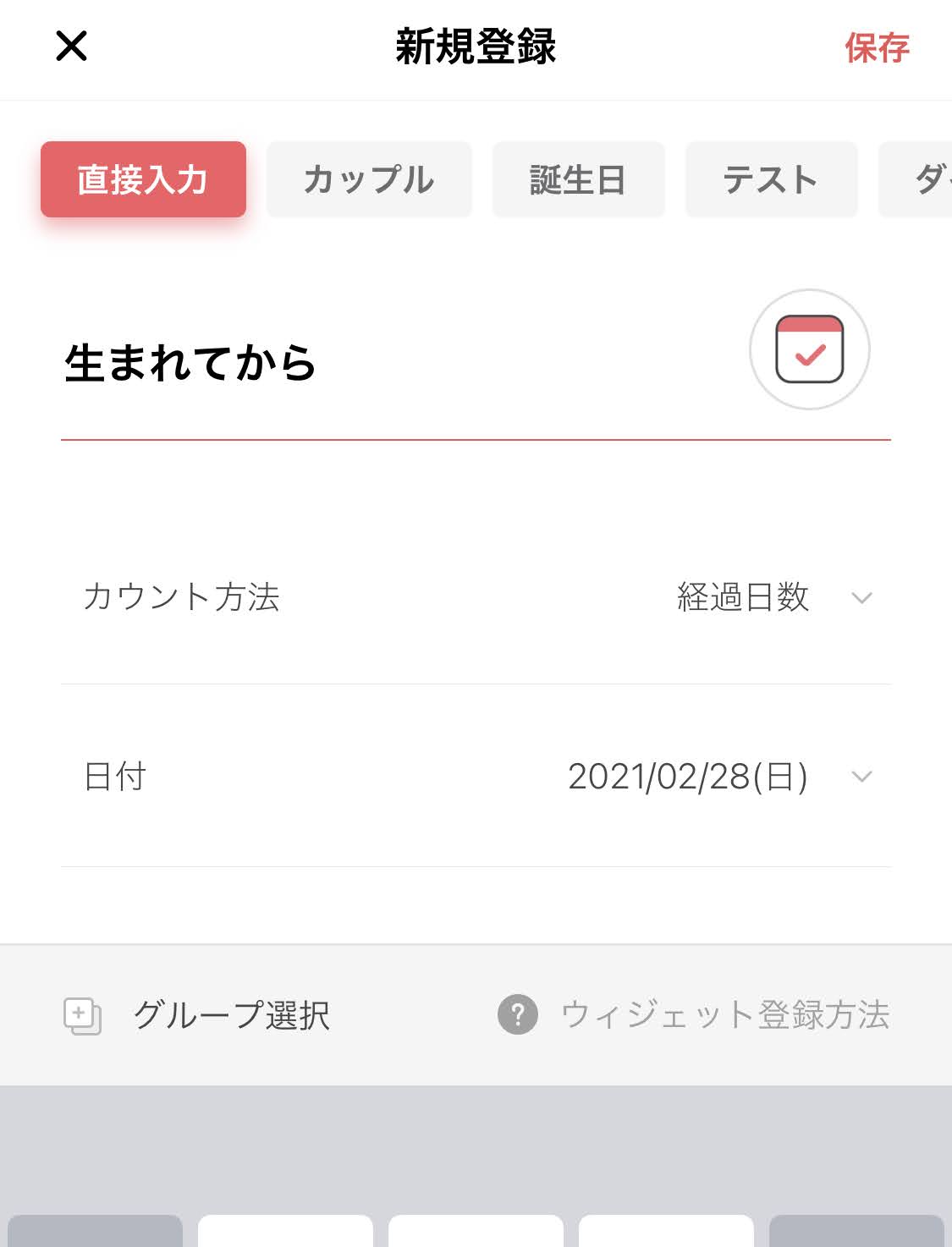Viewport: 952px width, 1247px height.
Task: Choose the 誕生日 category chip
Action: 578,179
